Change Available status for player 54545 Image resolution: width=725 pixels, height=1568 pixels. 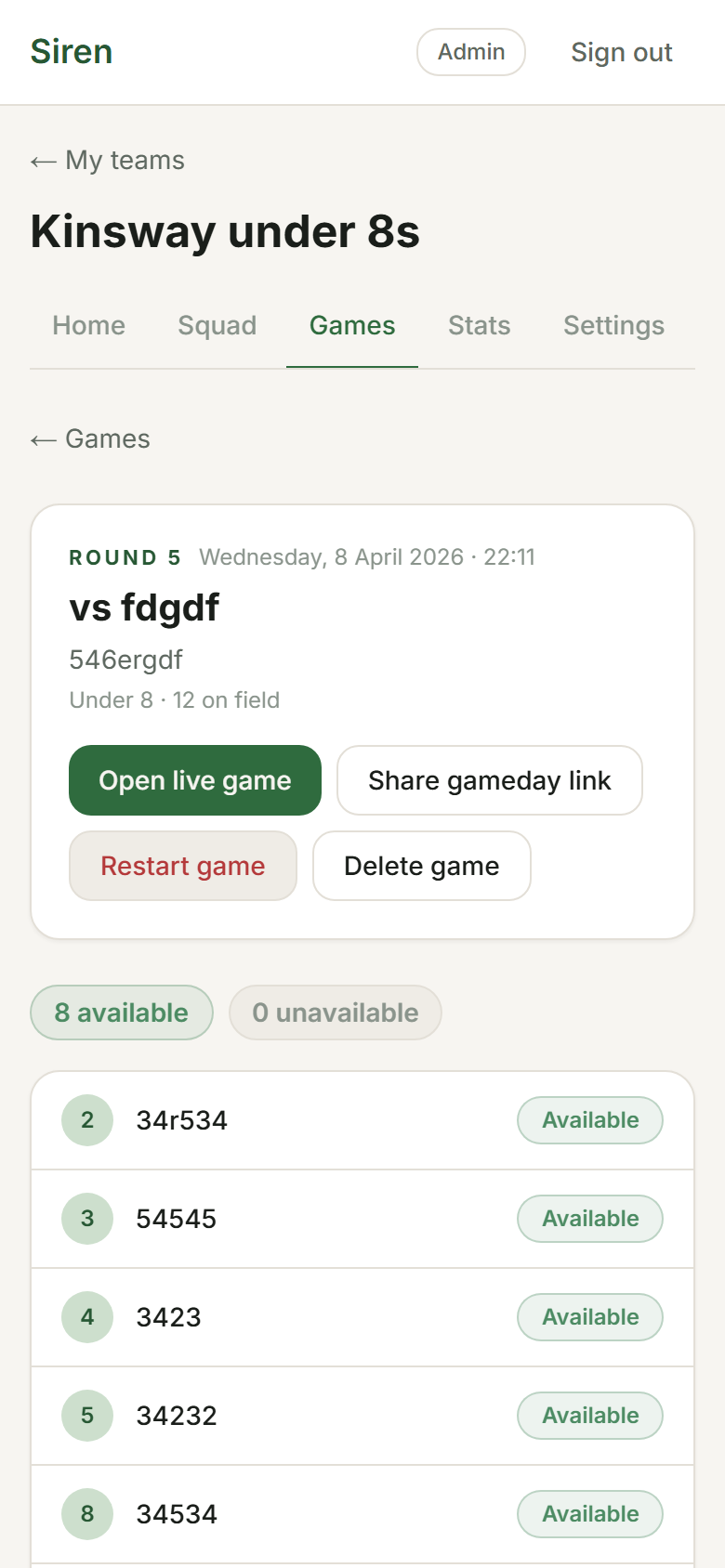[x=590, y=1219]
